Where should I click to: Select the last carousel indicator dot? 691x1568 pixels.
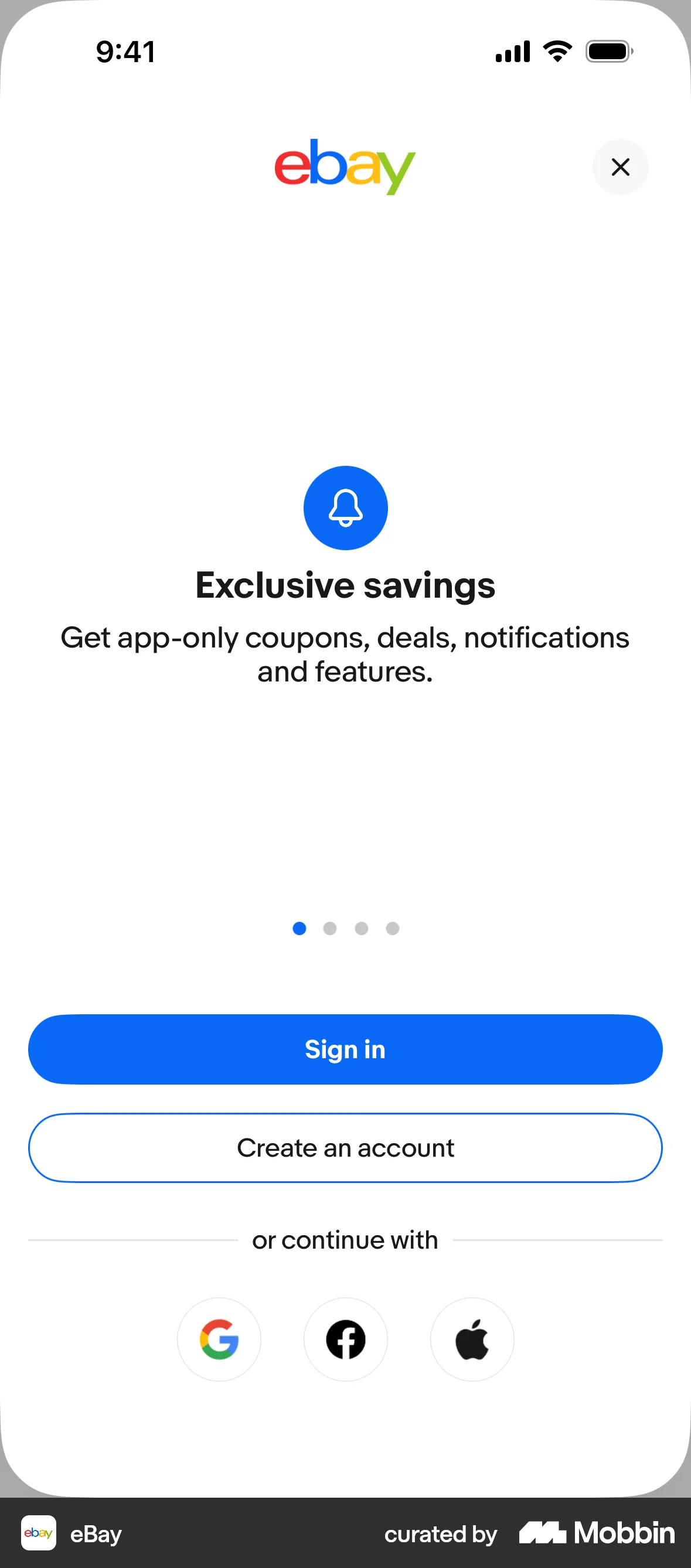tap(392, 928)
